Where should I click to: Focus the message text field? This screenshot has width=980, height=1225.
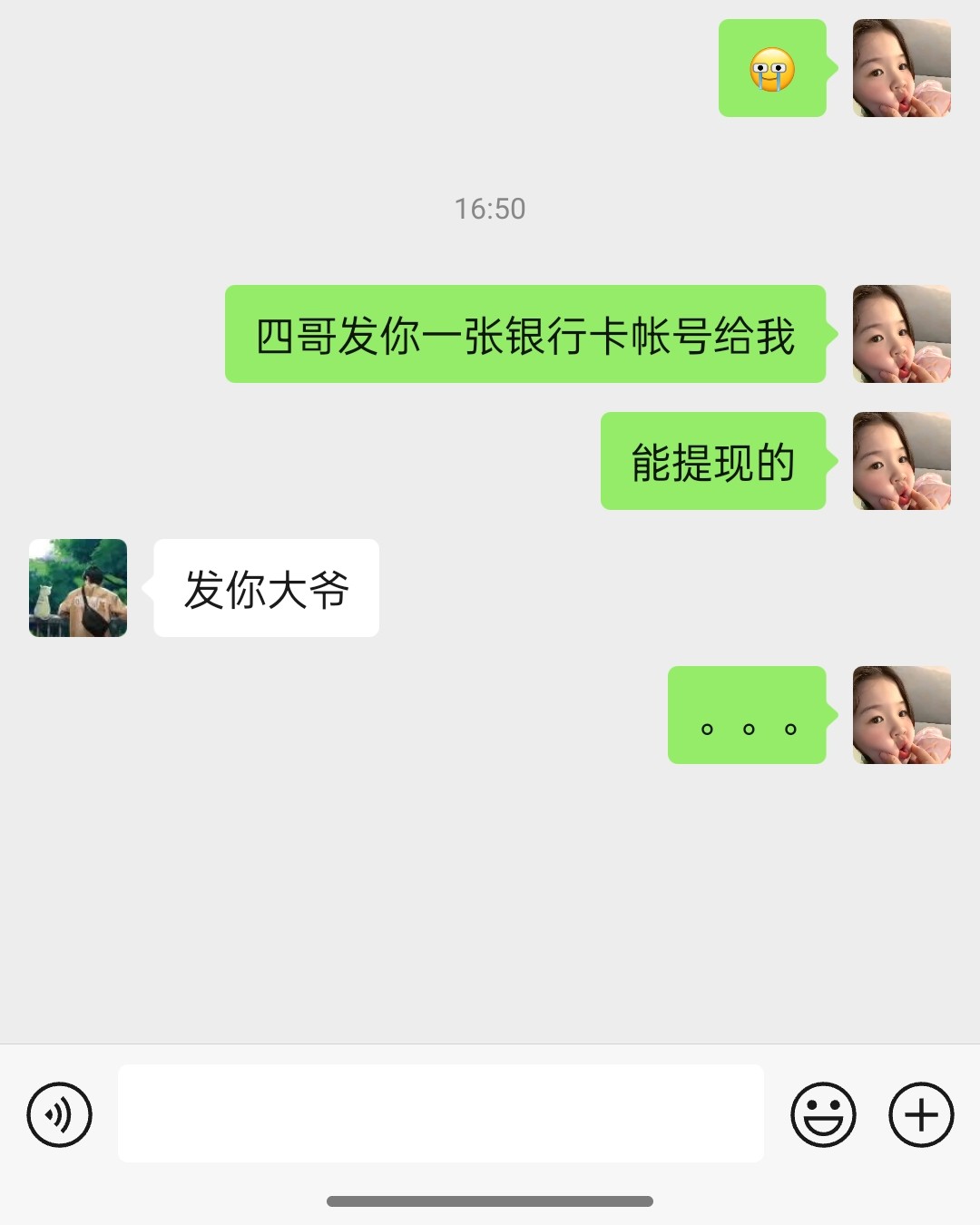[440, 1113]
